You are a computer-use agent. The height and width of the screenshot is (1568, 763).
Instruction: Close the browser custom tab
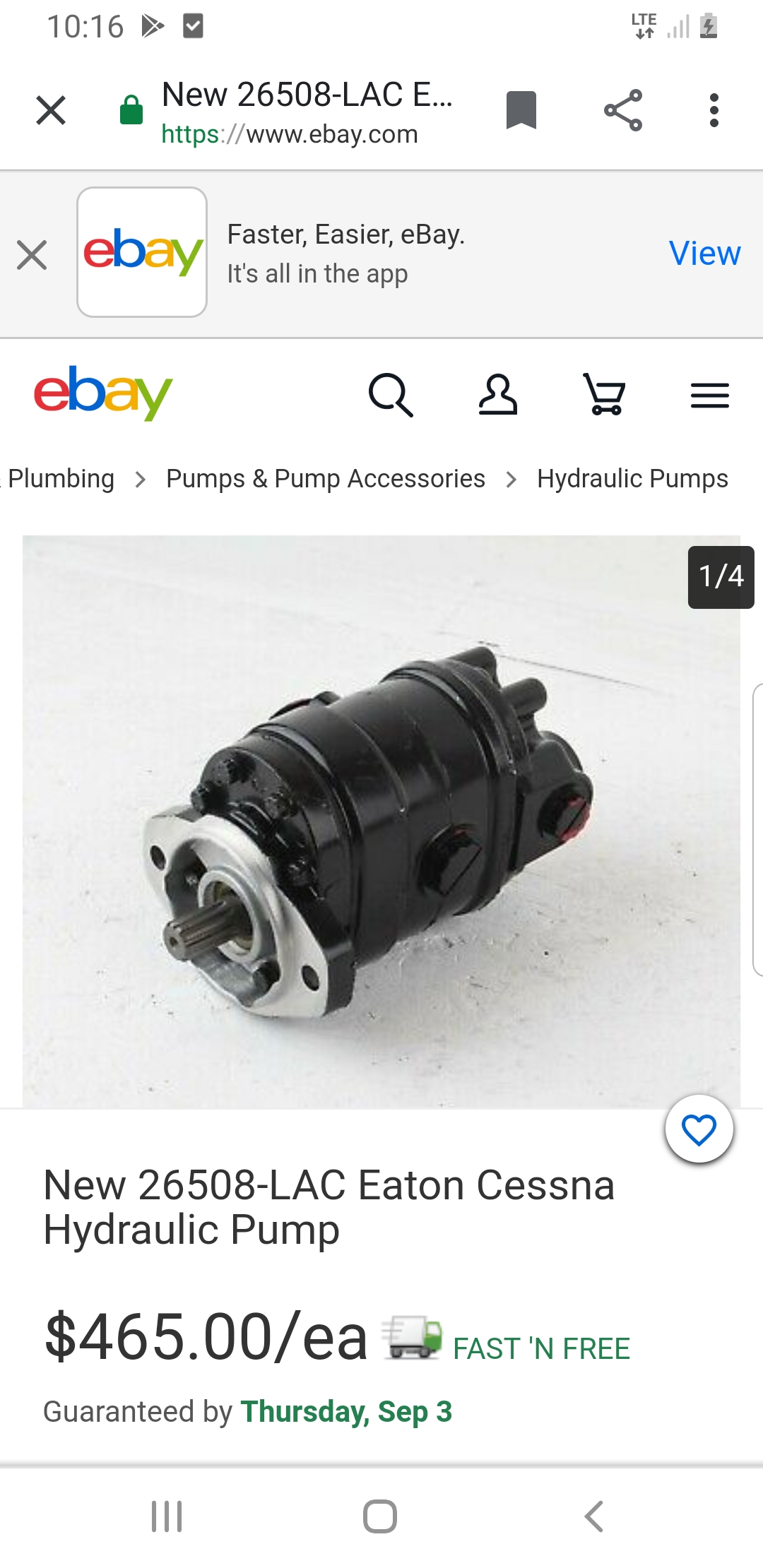pyautogui.click(x=51, y=110)
